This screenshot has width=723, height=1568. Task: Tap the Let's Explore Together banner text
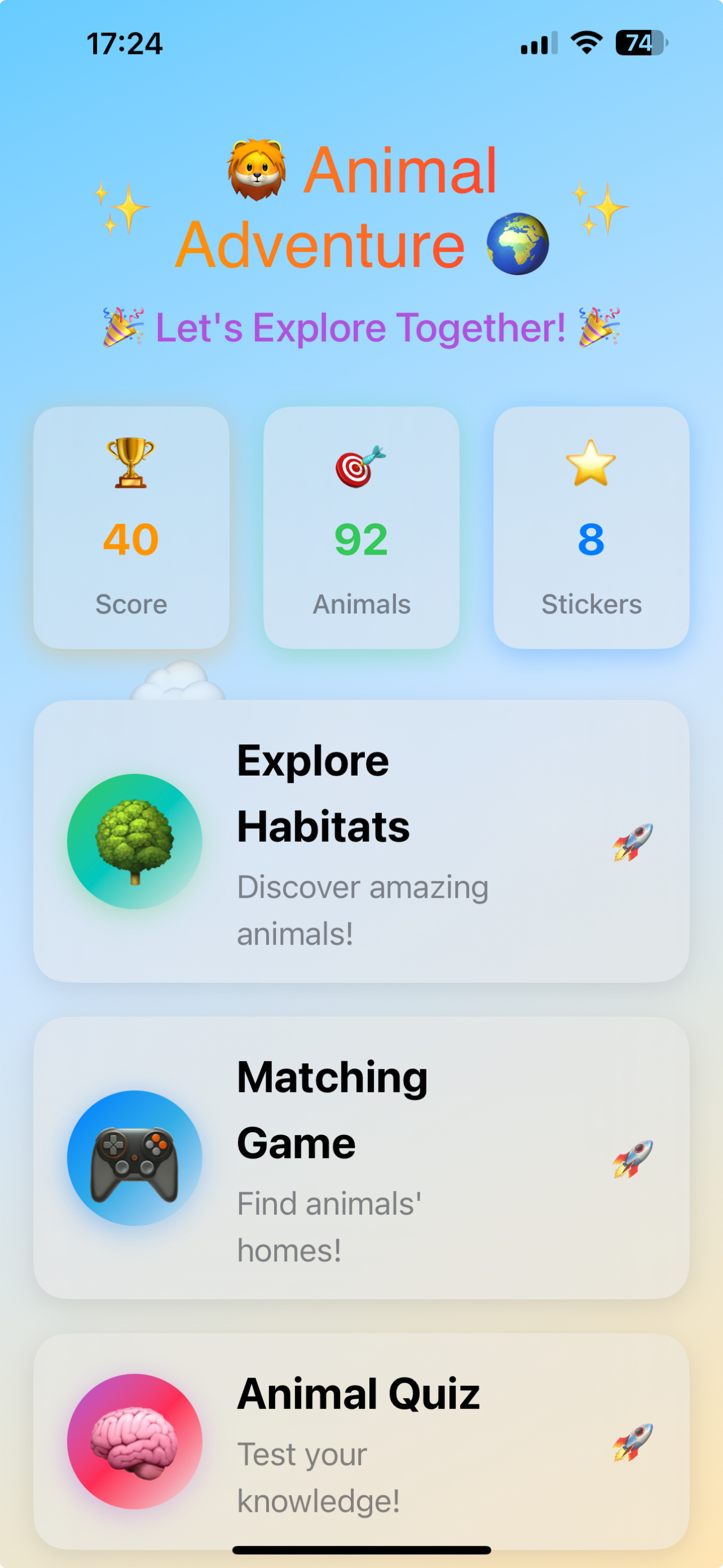(x=361, y=327)
